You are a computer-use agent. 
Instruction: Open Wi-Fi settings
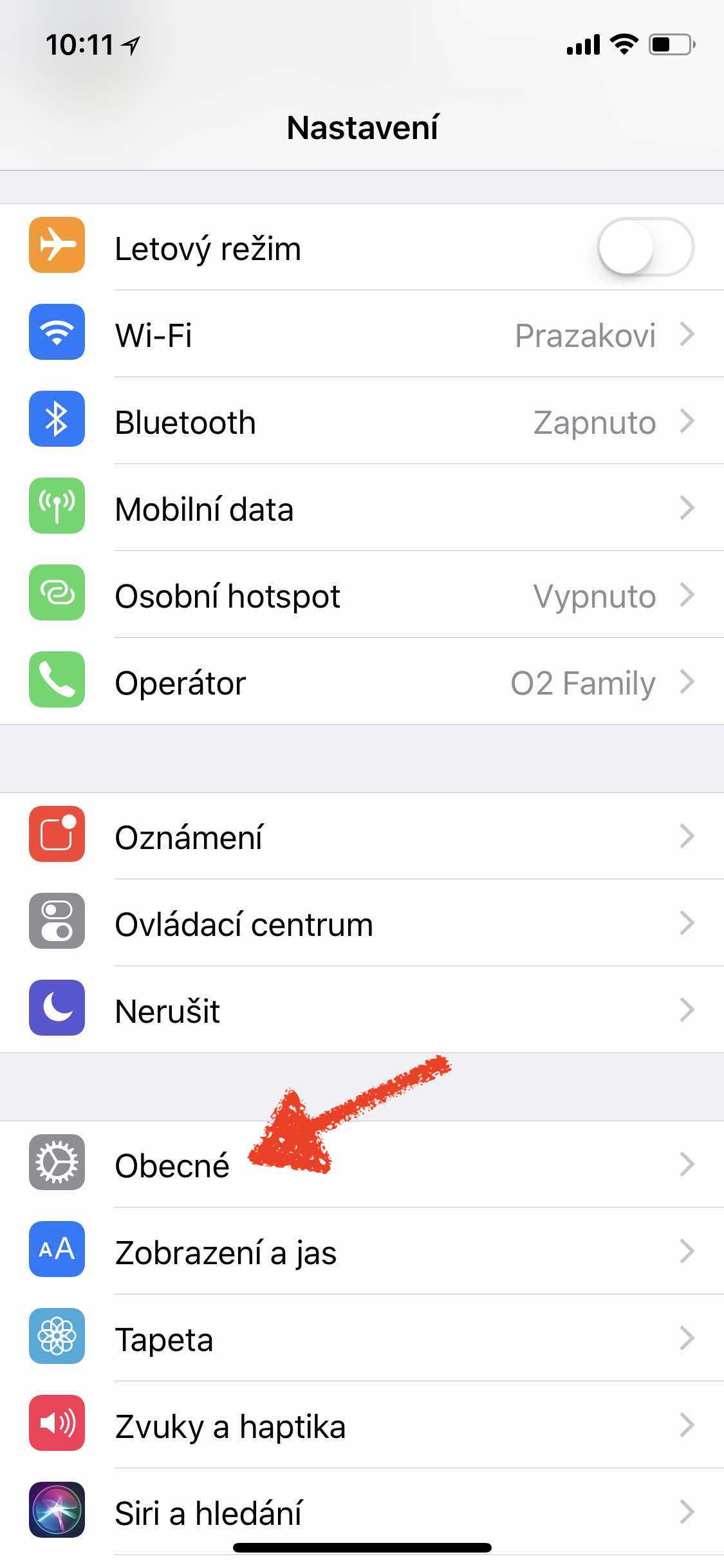pyautogui.click(x=362, y=335)
